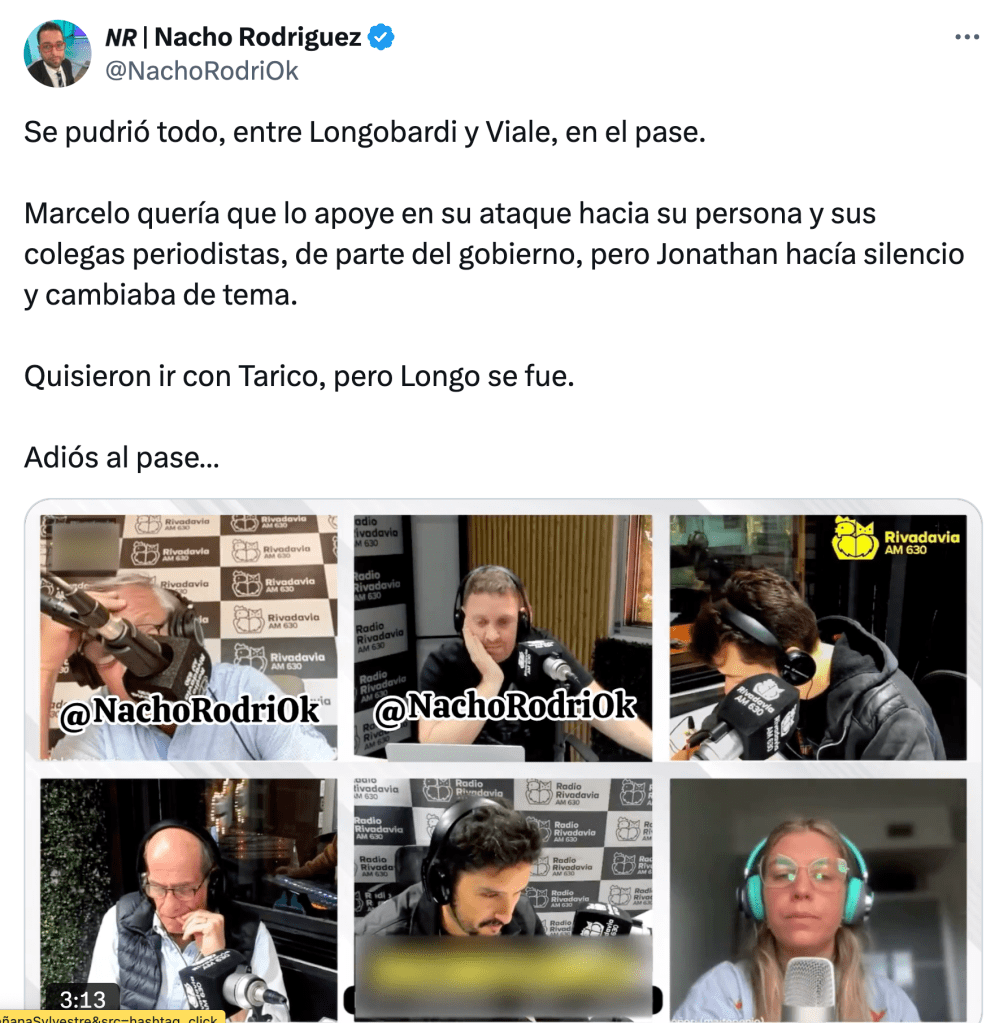Open the tweet's three-dot overflow menu
Viewport: 1008px width, 1023px height.
[x=966, y=37]
